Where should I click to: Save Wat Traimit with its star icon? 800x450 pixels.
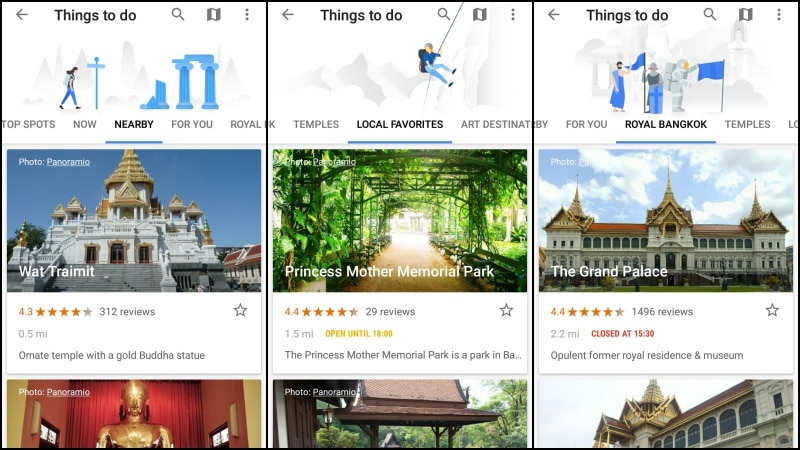click(x=240, y=310)
